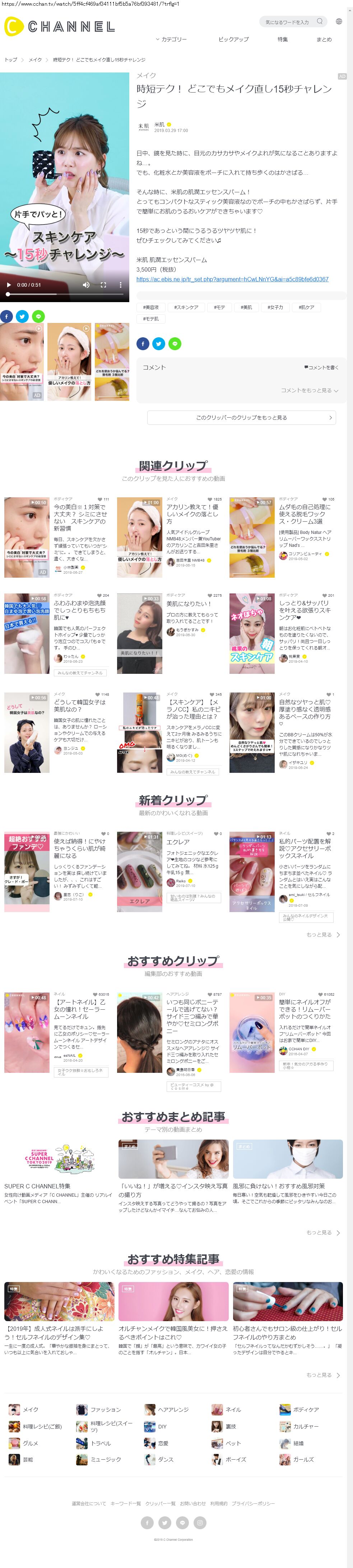Play the skincare challenge video
Image resolution: width=353 pixels, height=1568 pixels.
(x=9, y=285)
